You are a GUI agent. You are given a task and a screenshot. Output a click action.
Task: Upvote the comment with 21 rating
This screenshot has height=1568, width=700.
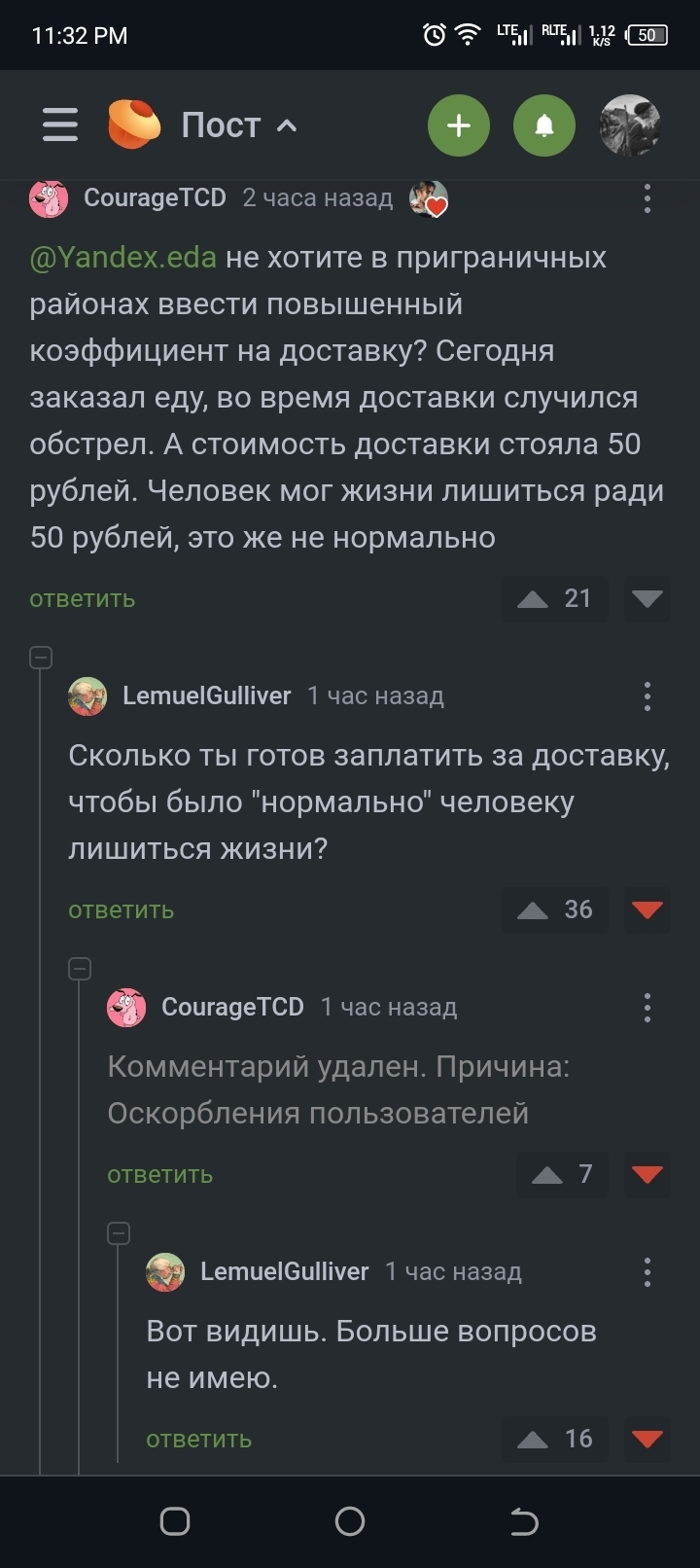(x=533, y=599)
